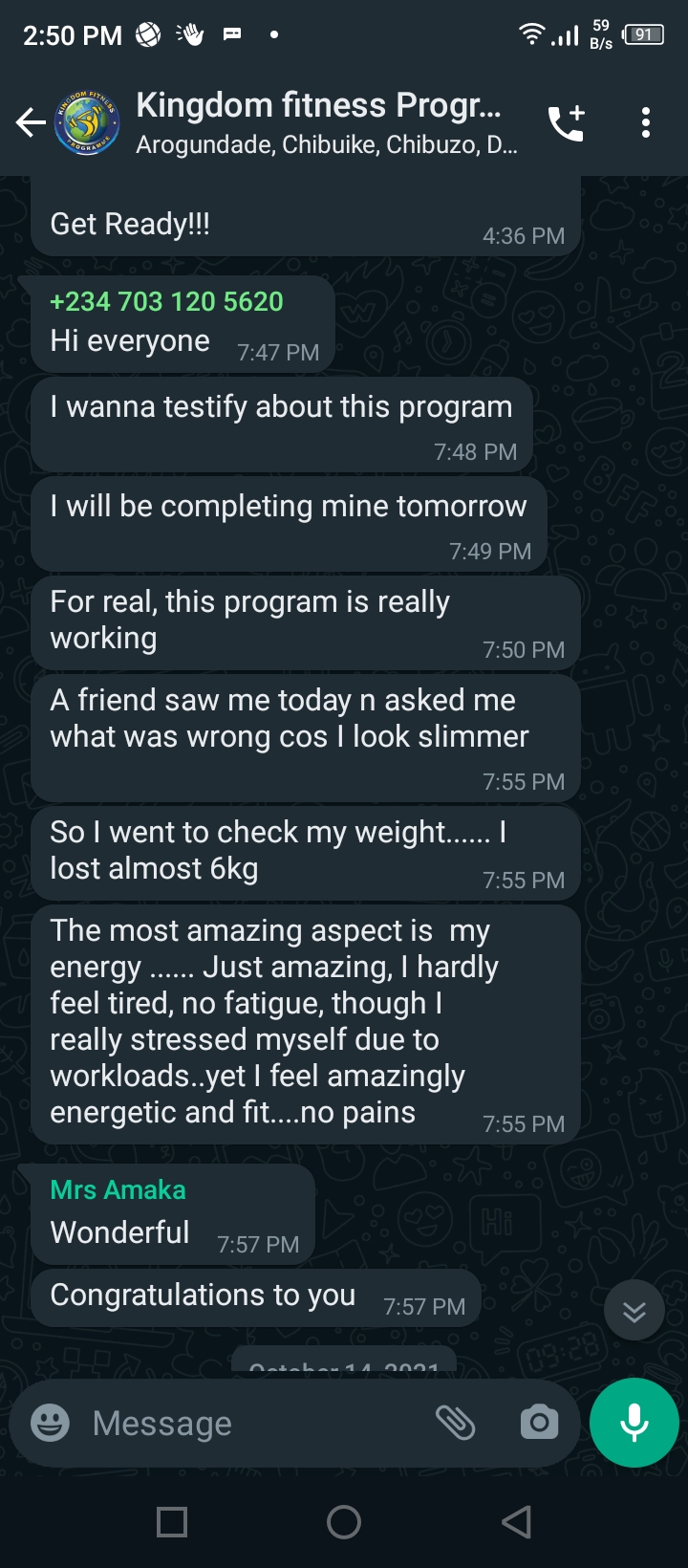688x1568 pixels.
Task: Start a group call
Action: pos(566,122)
